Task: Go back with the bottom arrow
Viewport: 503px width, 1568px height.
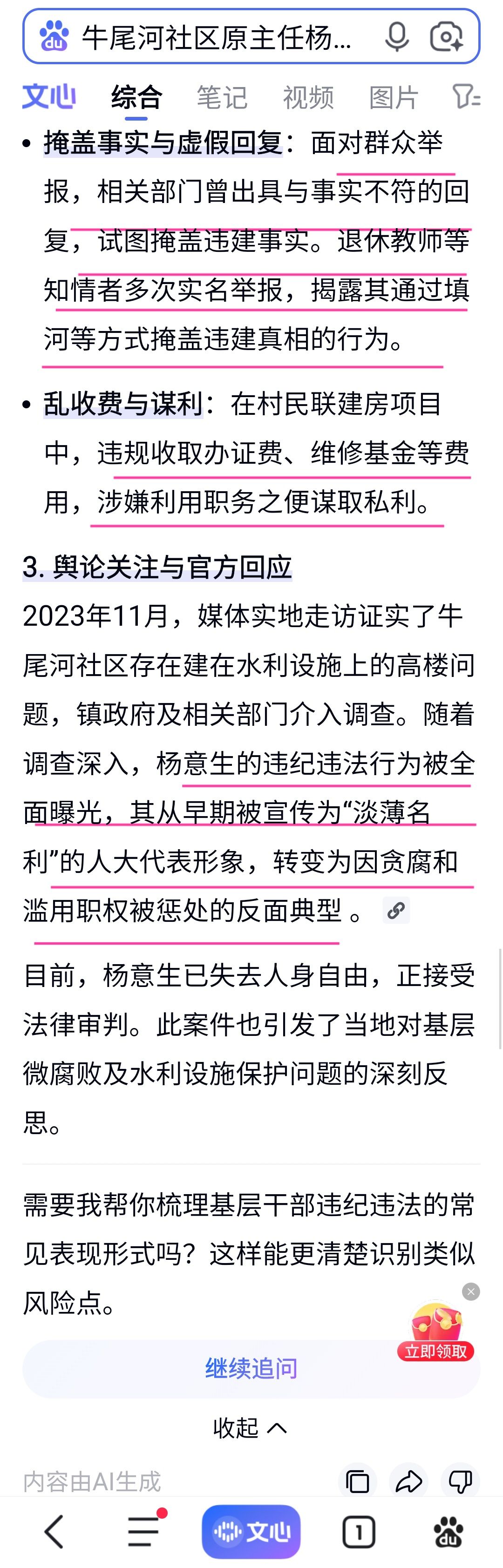Action: tap(54, 1532)
